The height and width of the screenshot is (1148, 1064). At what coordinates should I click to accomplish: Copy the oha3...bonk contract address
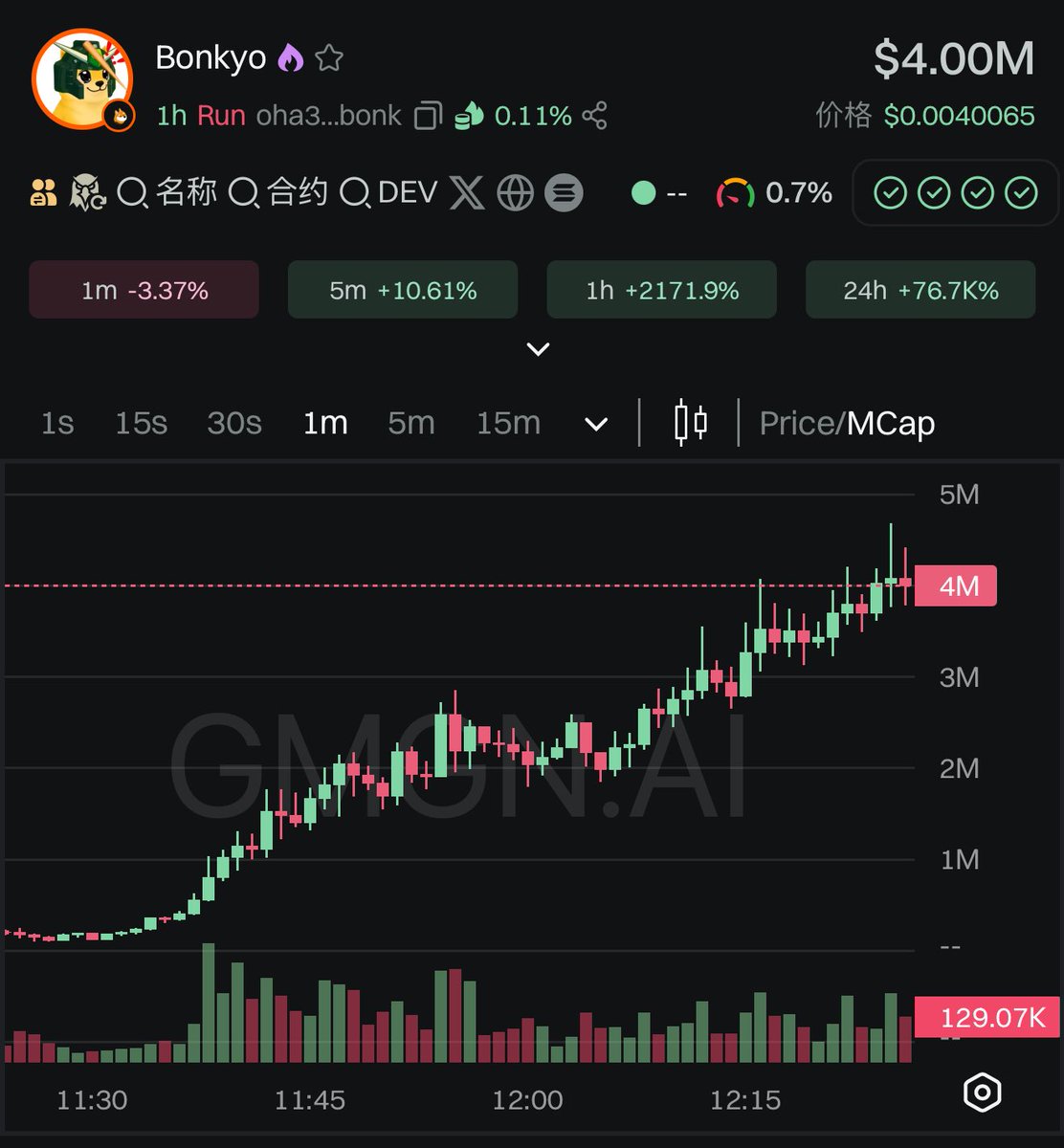coord(428,117)
